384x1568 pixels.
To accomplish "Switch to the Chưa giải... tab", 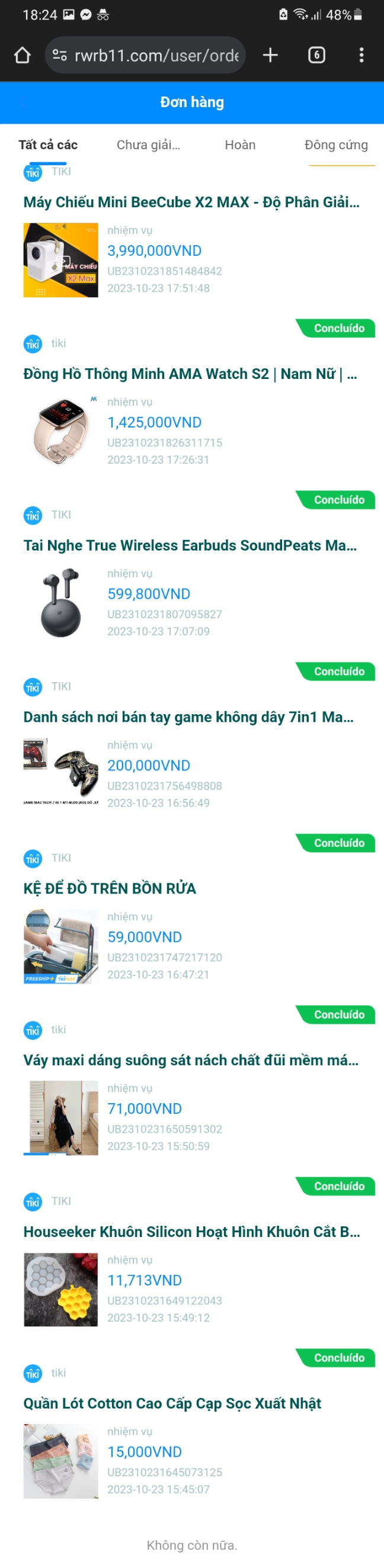I will coord(148,145).
